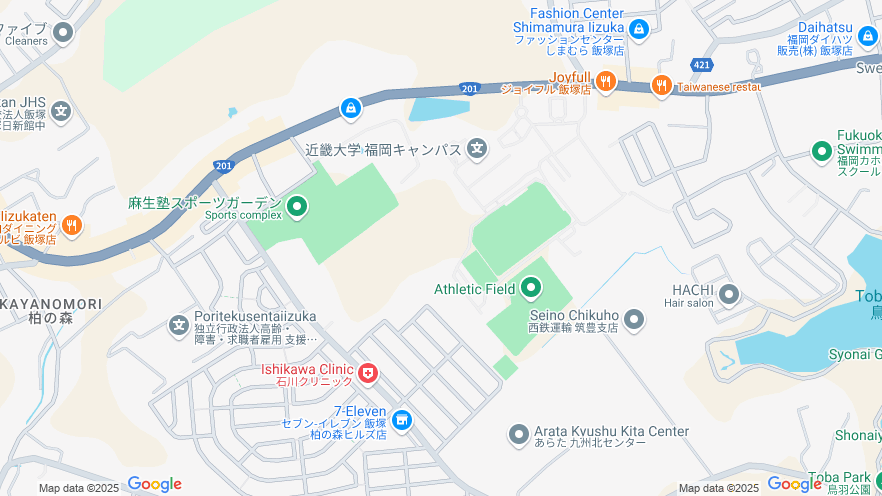Image resolution: width=882 pixels, height=496 pixels.
Task: Open the Arata Kyushu Kita Center marker
Action: tap(518, 435)
